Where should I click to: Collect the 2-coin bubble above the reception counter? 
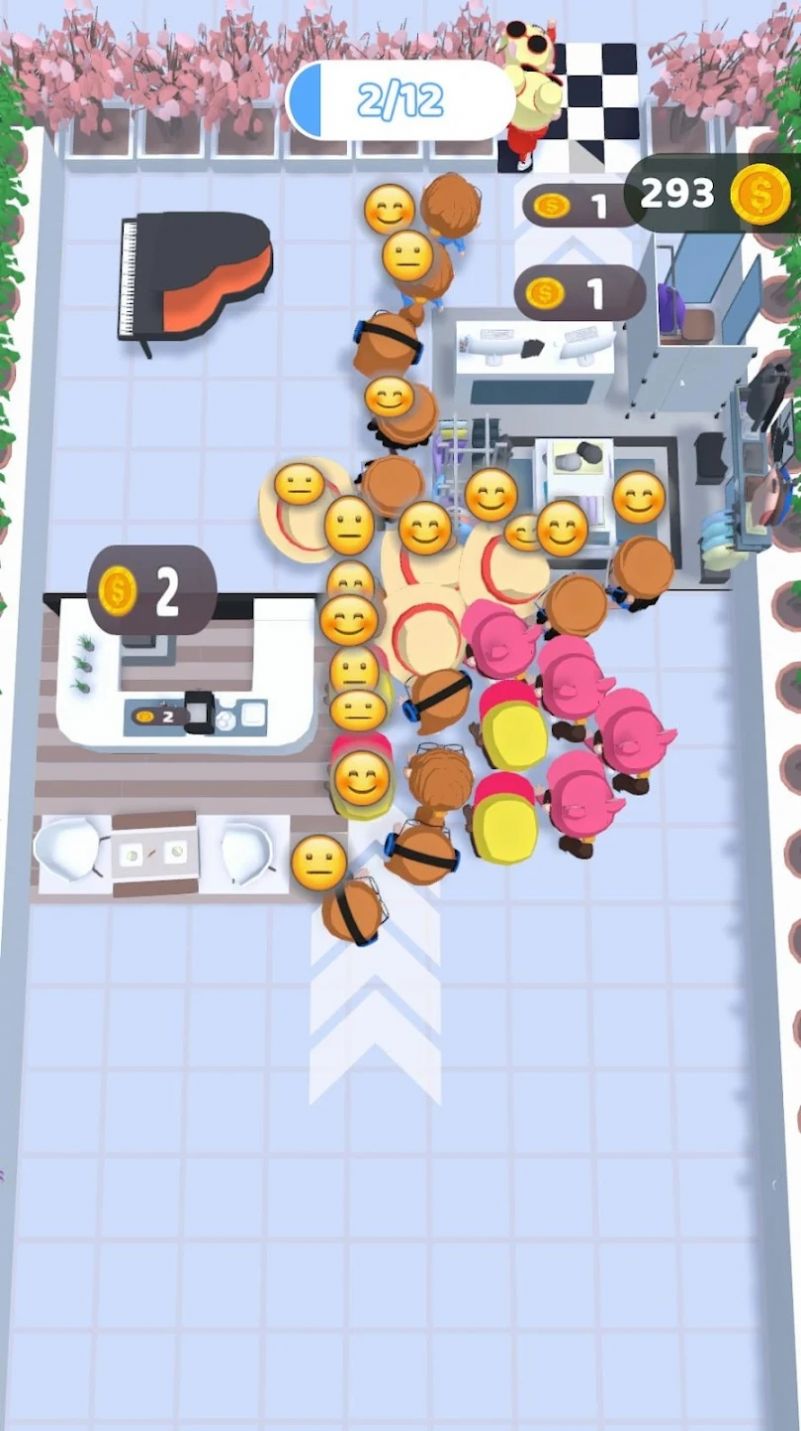pos(152,591)
